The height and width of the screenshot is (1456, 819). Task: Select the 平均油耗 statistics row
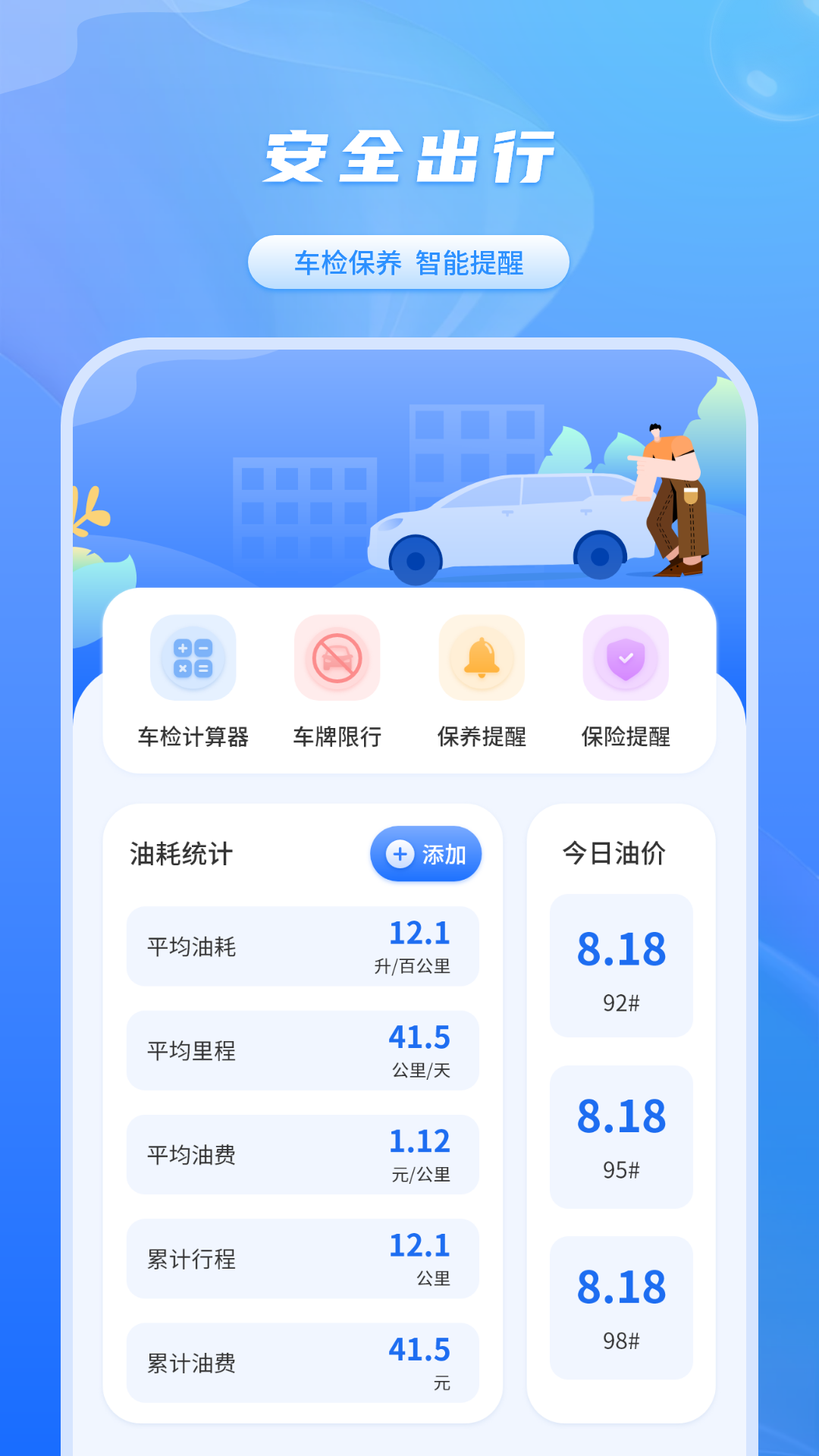303,946
